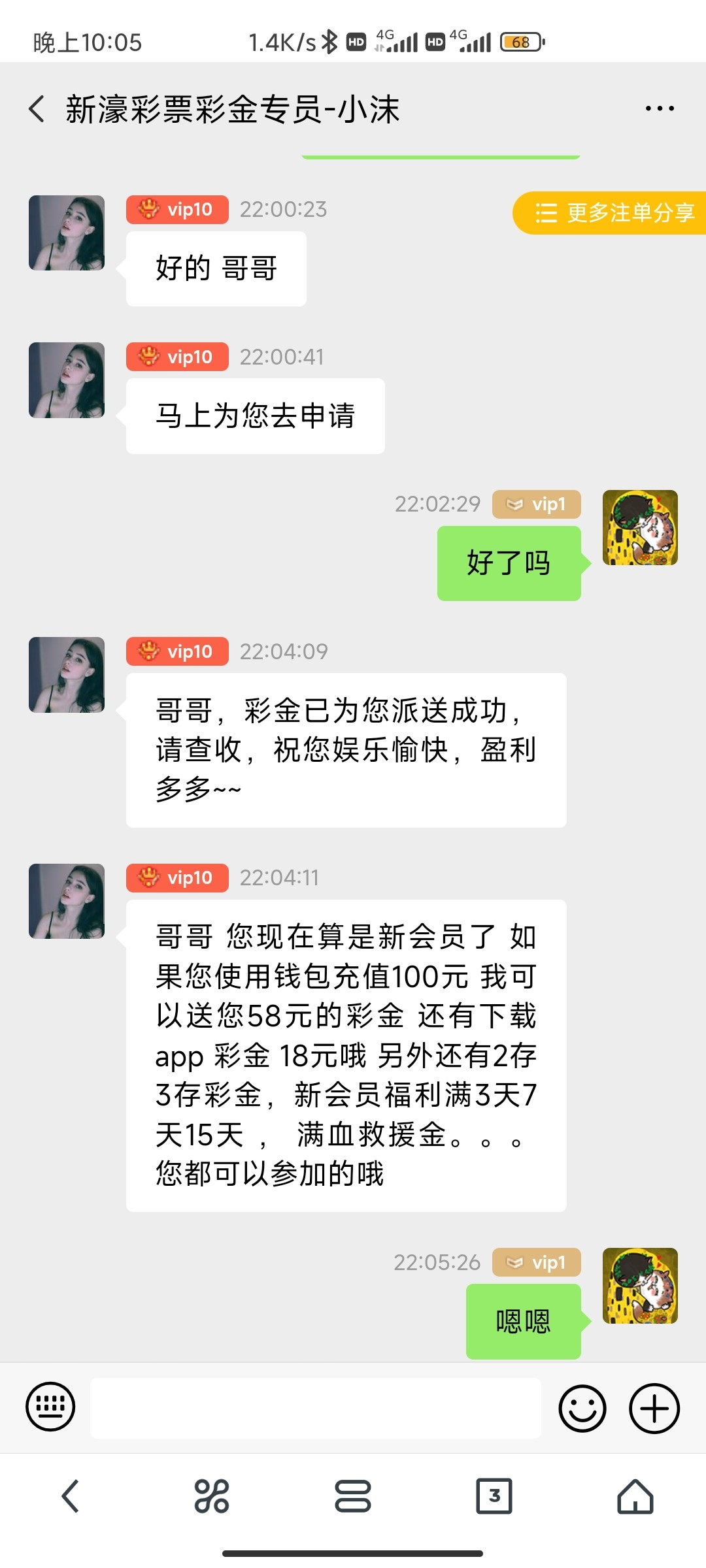
Task: Tap 小沫's avatar next to 好的 哥哥
Action: [x=67, y=233]
